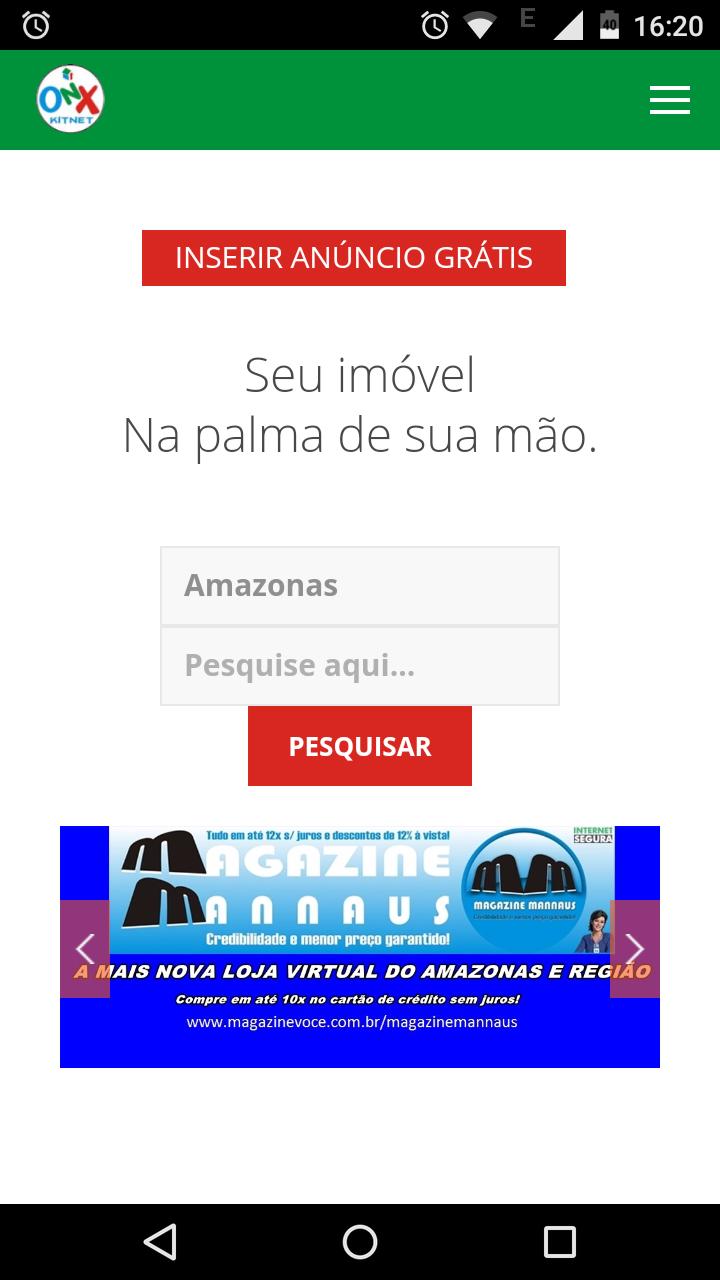Expand the location dropdown field
This screenshot has height=1280, width=720.
[360, 584]
